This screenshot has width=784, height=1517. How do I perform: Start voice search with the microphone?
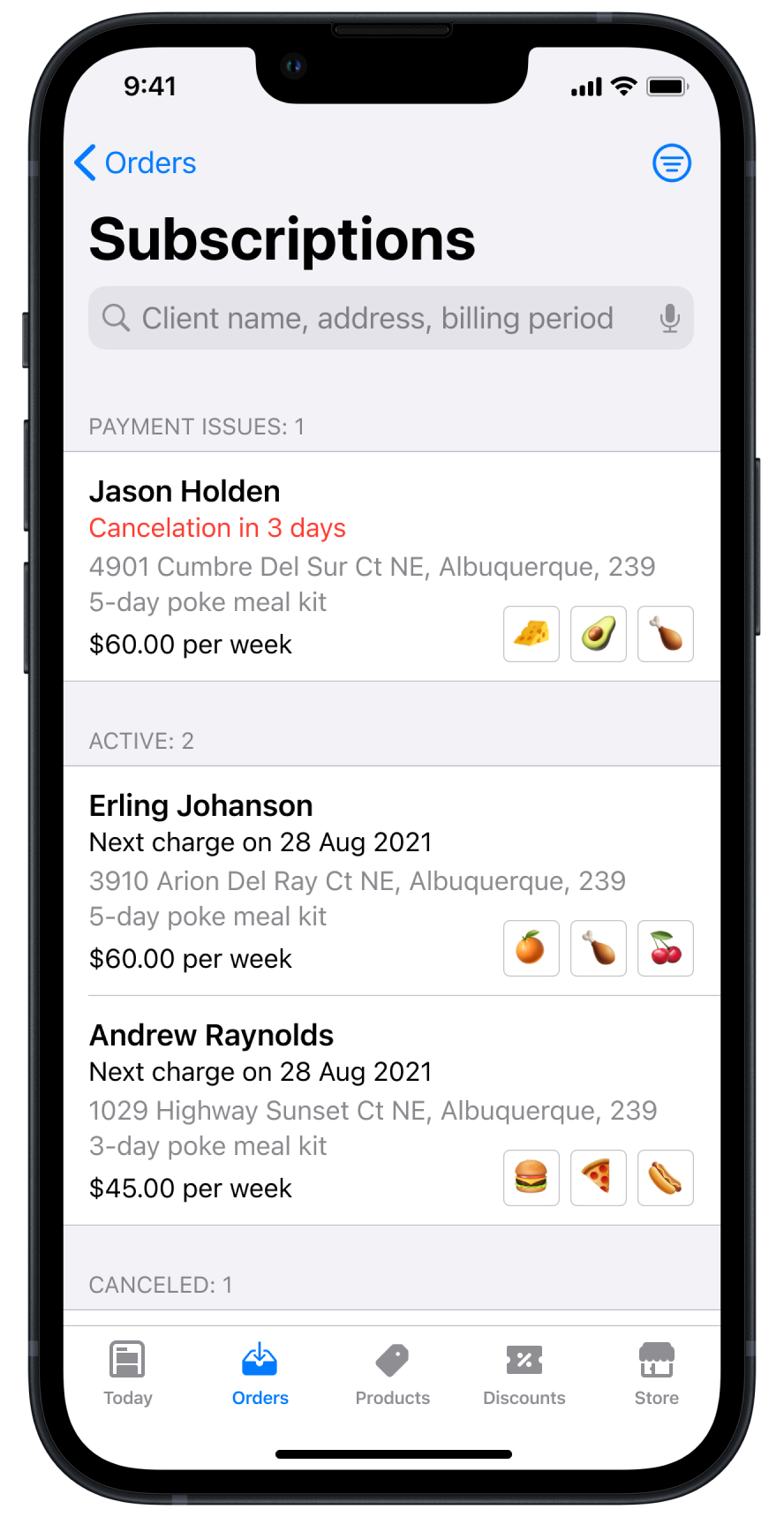pos(670,318)
